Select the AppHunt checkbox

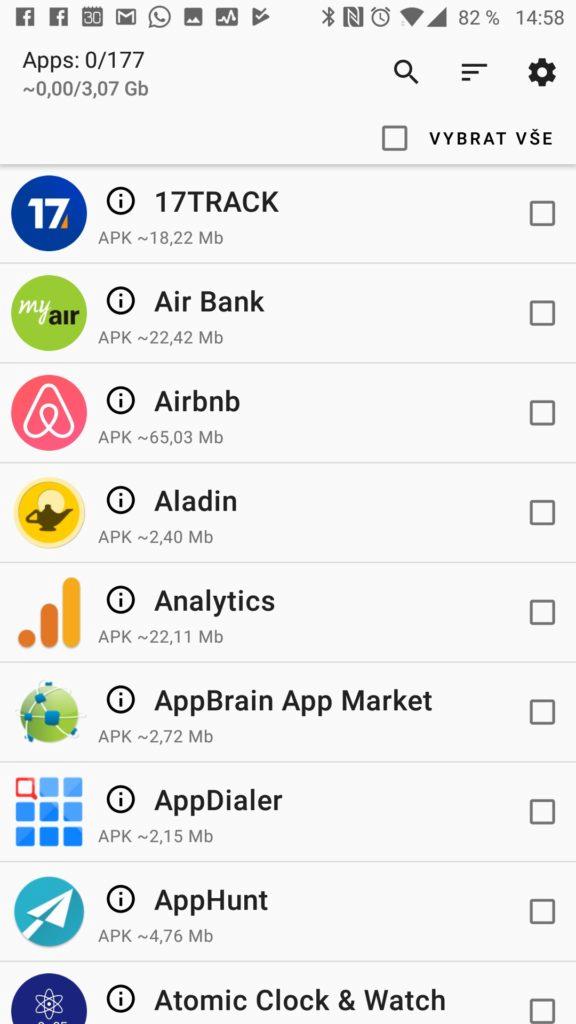click(x=542, y=912)
